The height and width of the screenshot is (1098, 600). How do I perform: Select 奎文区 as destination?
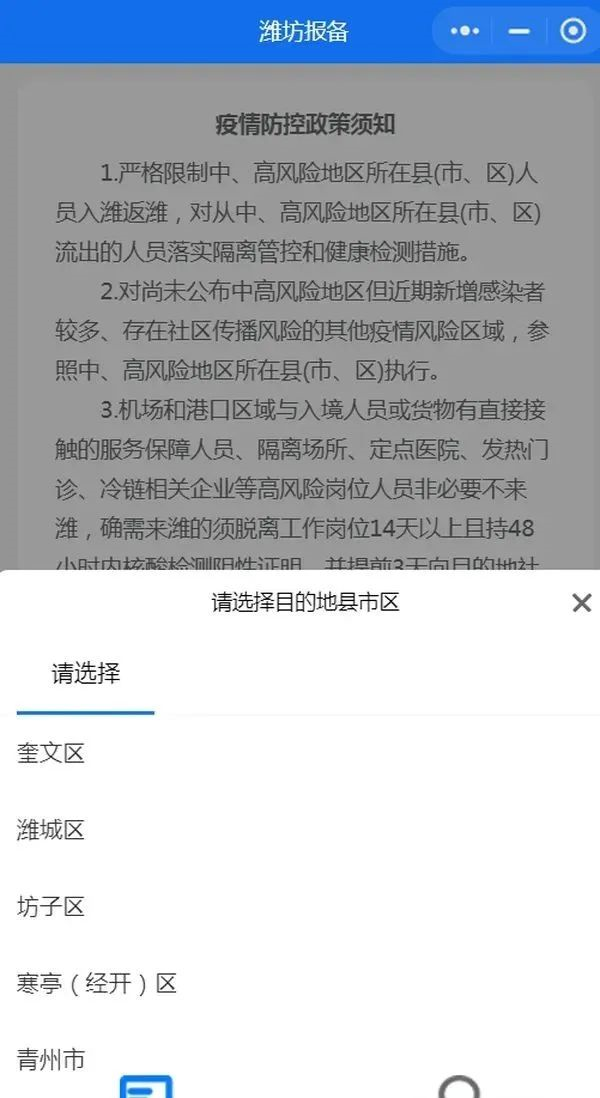pos(51,753)
